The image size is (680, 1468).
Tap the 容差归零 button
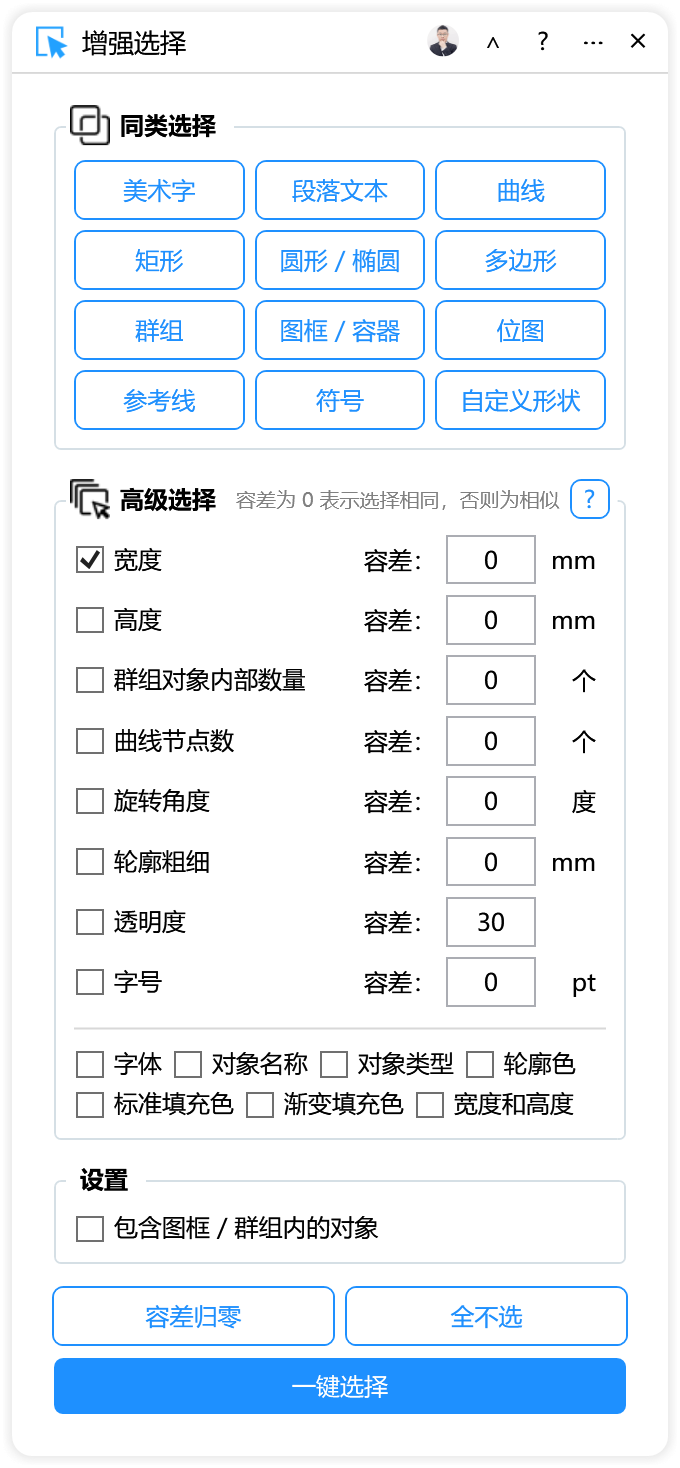click(x=193, y=1316)
